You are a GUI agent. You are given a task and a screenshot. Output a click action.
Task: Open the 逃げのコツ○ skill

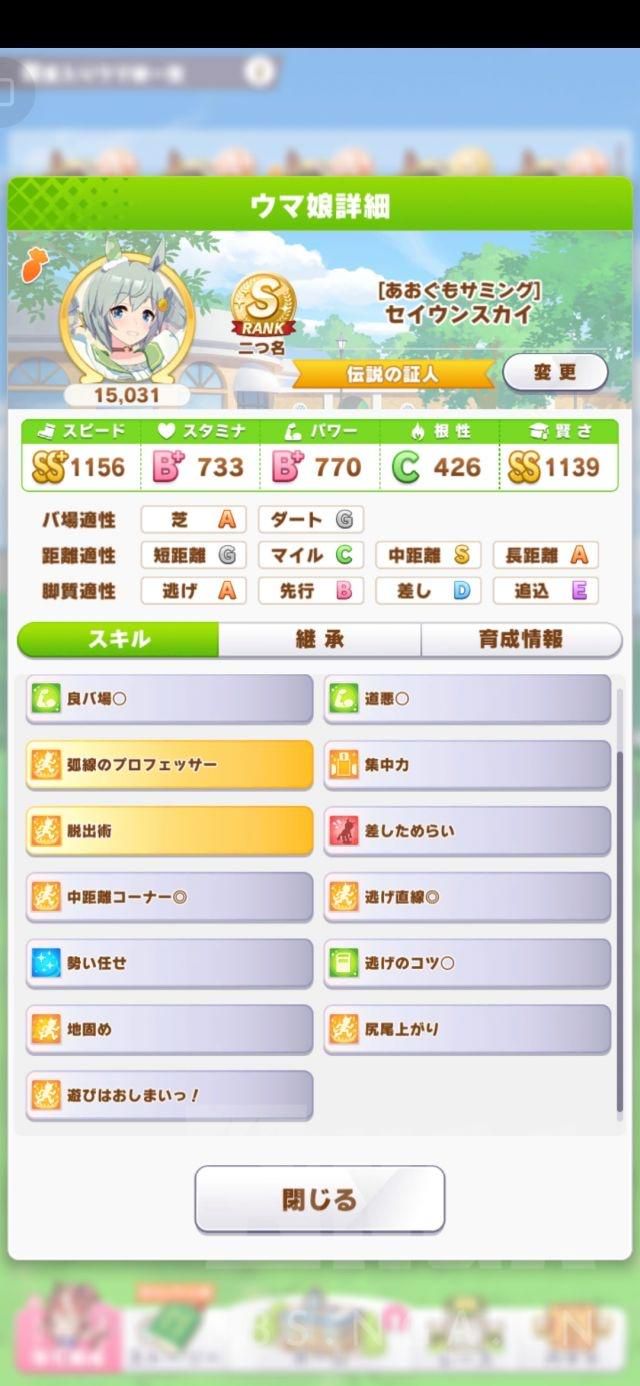467,963
